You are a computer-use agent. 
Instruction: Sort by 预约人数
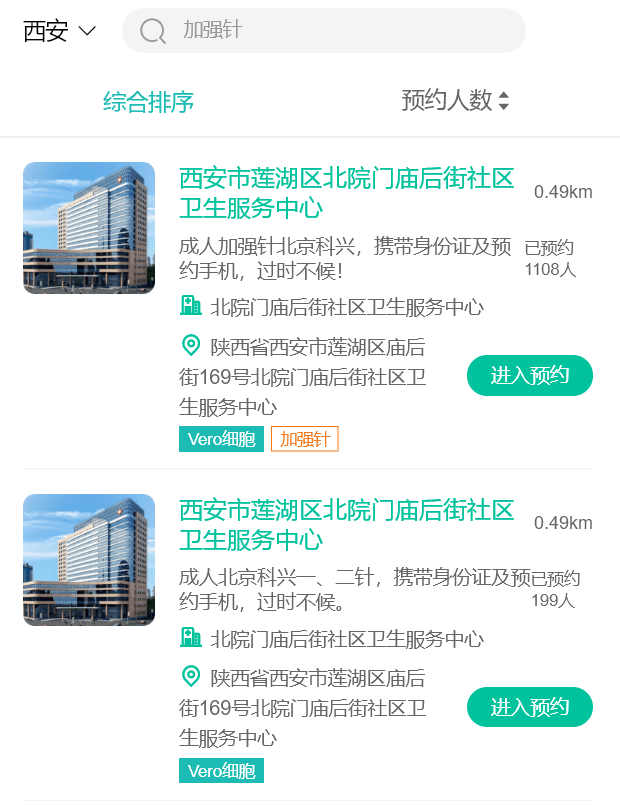point(455,100)
